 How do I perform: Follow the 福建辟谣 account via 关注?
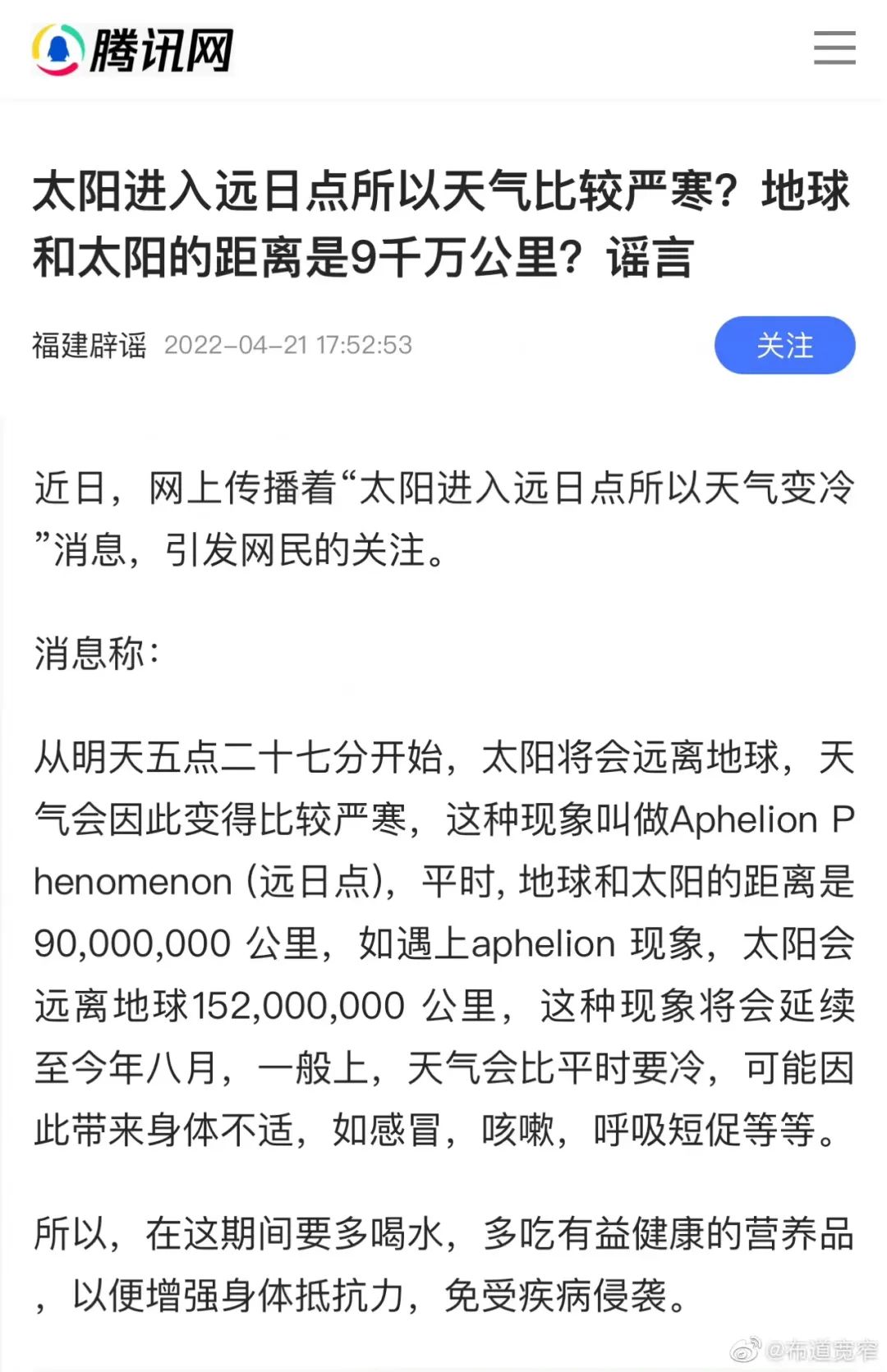click(784, 345)
